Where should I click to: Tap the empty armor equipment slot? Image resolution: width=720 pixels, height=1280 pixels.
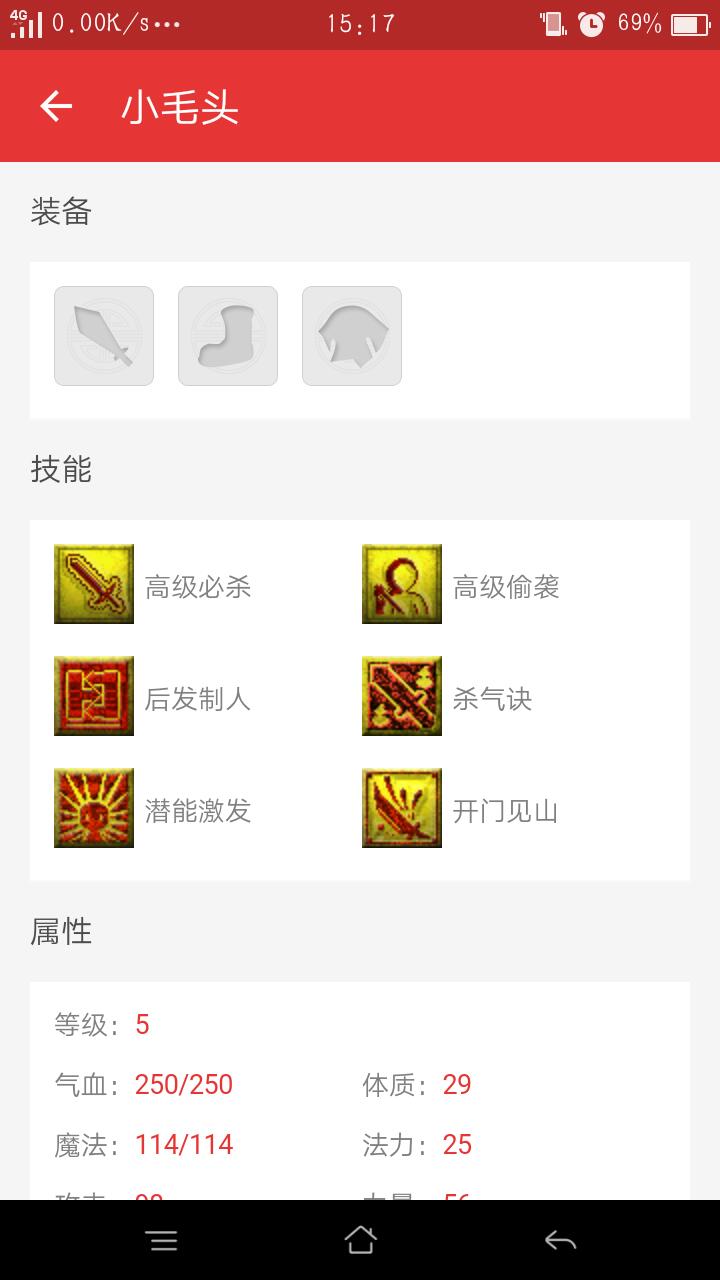[352, 336]
